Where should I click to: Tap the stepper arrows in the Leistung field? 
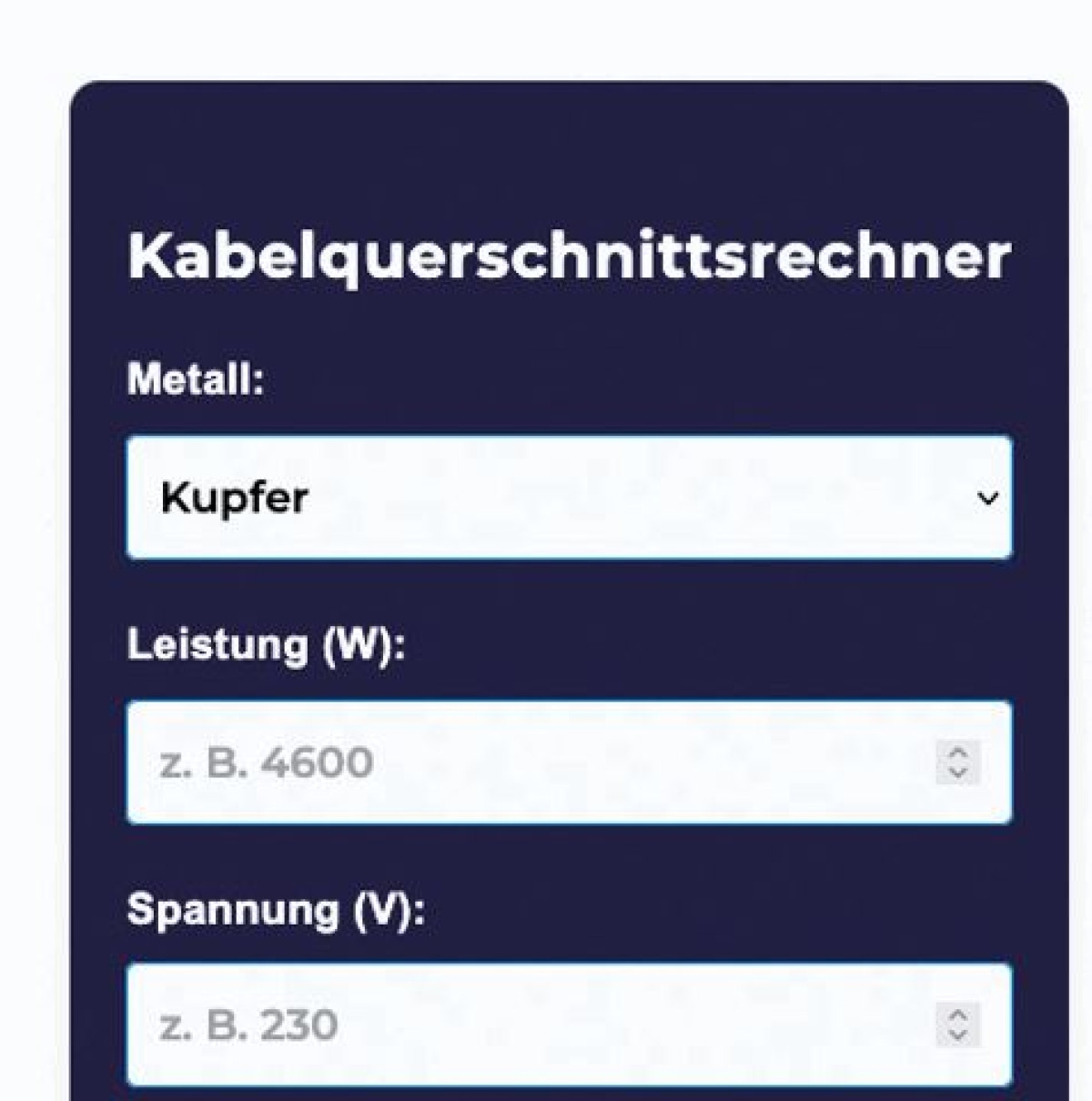(957, 763)
